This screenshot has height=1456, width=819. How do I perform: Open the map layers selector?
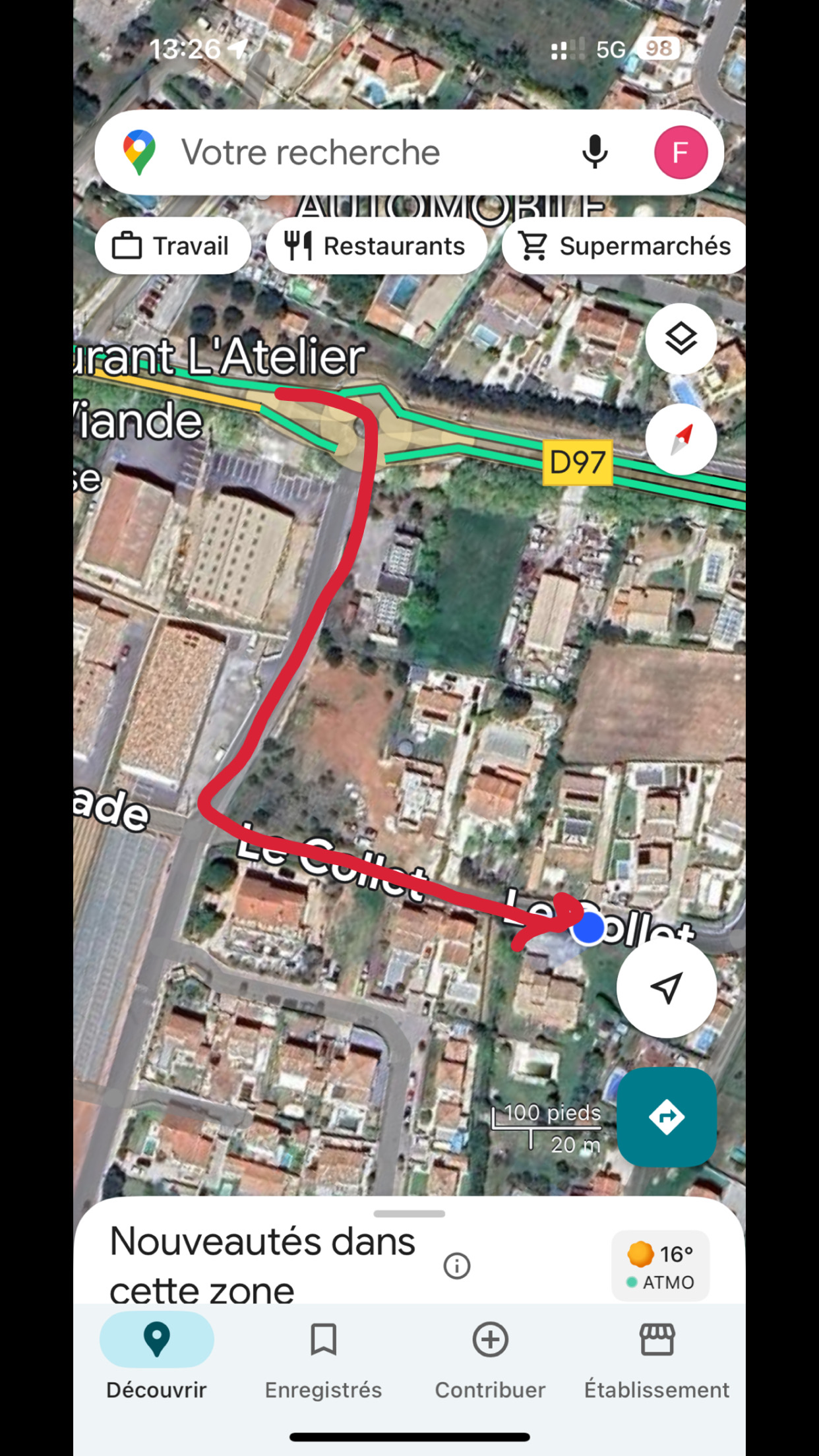pos(681,339)
